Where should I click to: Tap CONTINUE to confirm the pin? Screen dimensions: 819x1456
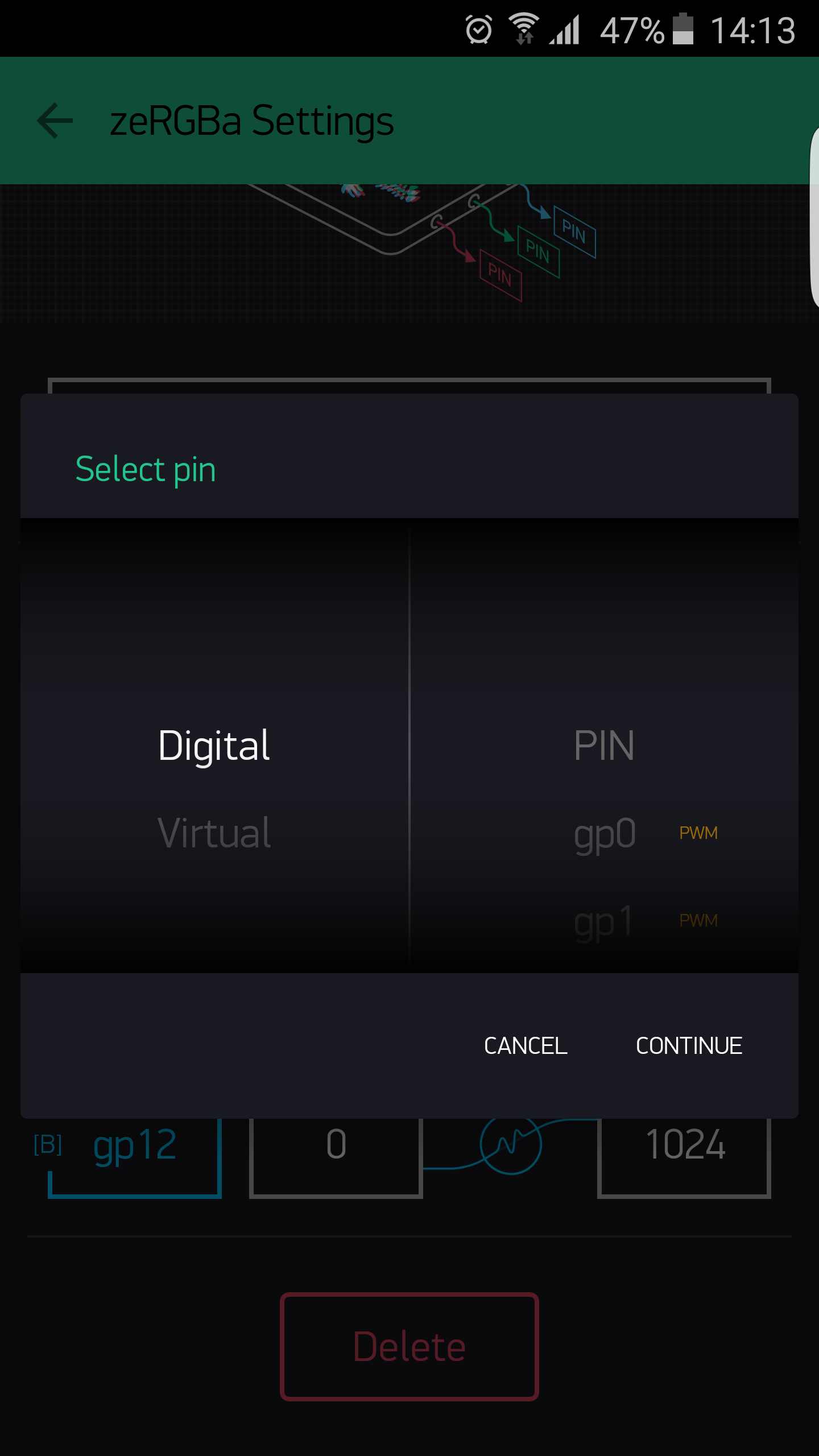point(688,1046)
